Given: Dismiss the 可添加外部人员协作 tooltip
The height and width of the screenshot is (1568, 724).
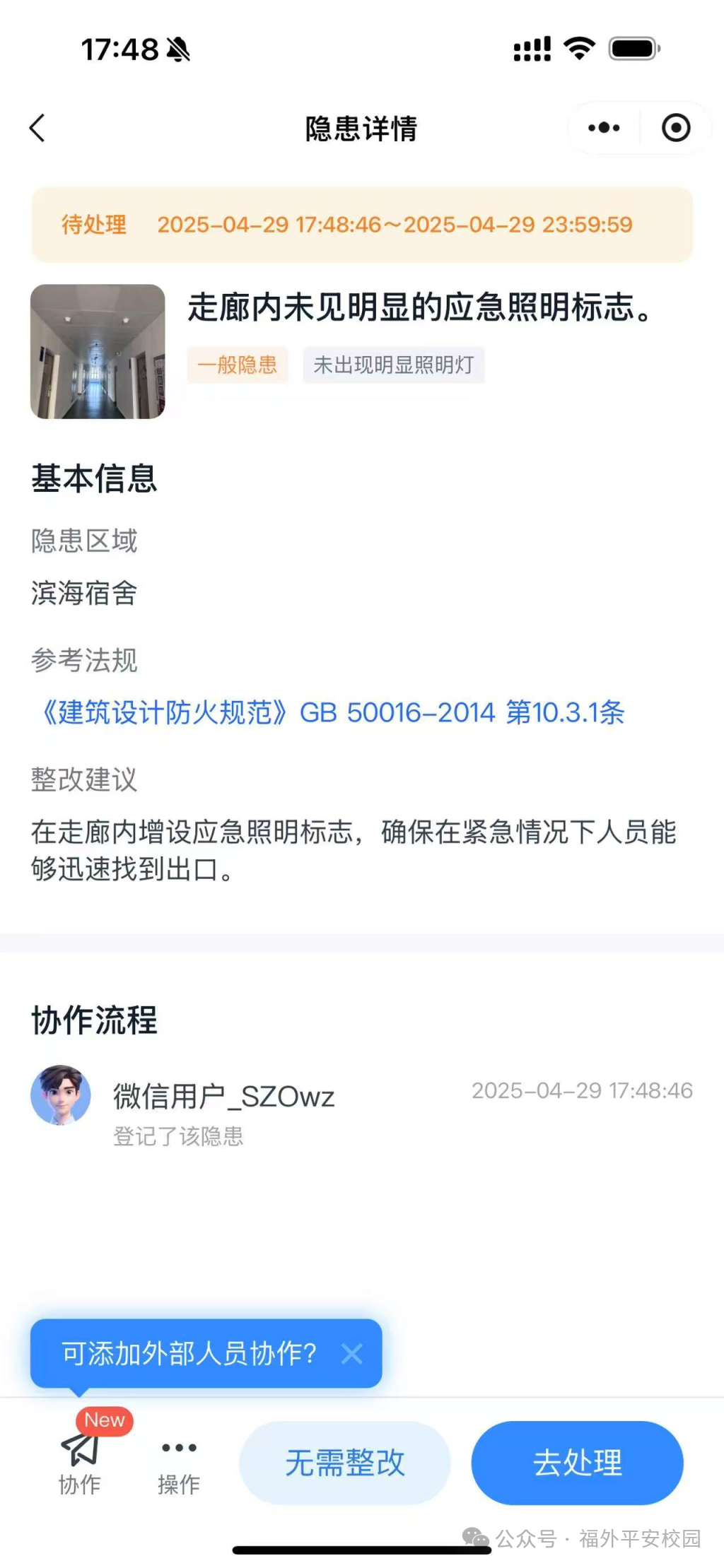Looking at the screenshot, I should coord(351,1353).
